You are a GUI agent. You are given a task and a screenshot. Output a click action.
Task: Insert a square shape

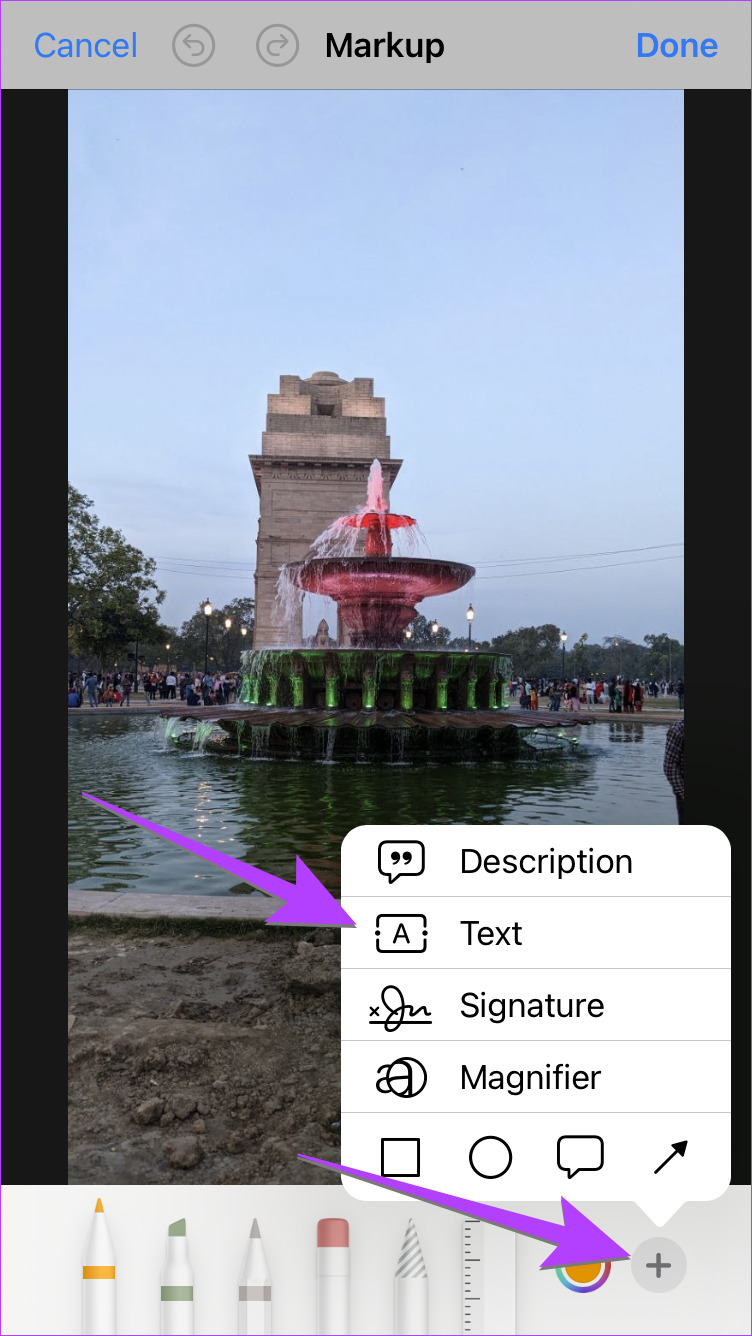coord(402,1157)
